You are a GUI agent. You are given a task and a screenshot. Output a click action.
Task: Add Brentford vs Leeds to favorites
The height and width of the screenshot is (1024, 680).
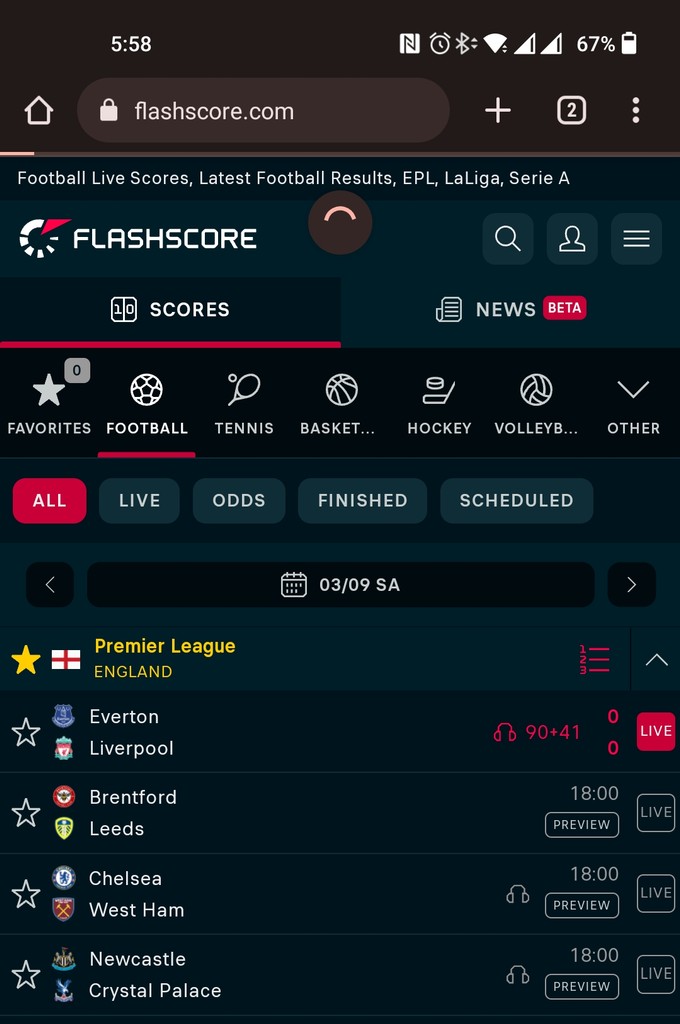click(x=25, y=813)
